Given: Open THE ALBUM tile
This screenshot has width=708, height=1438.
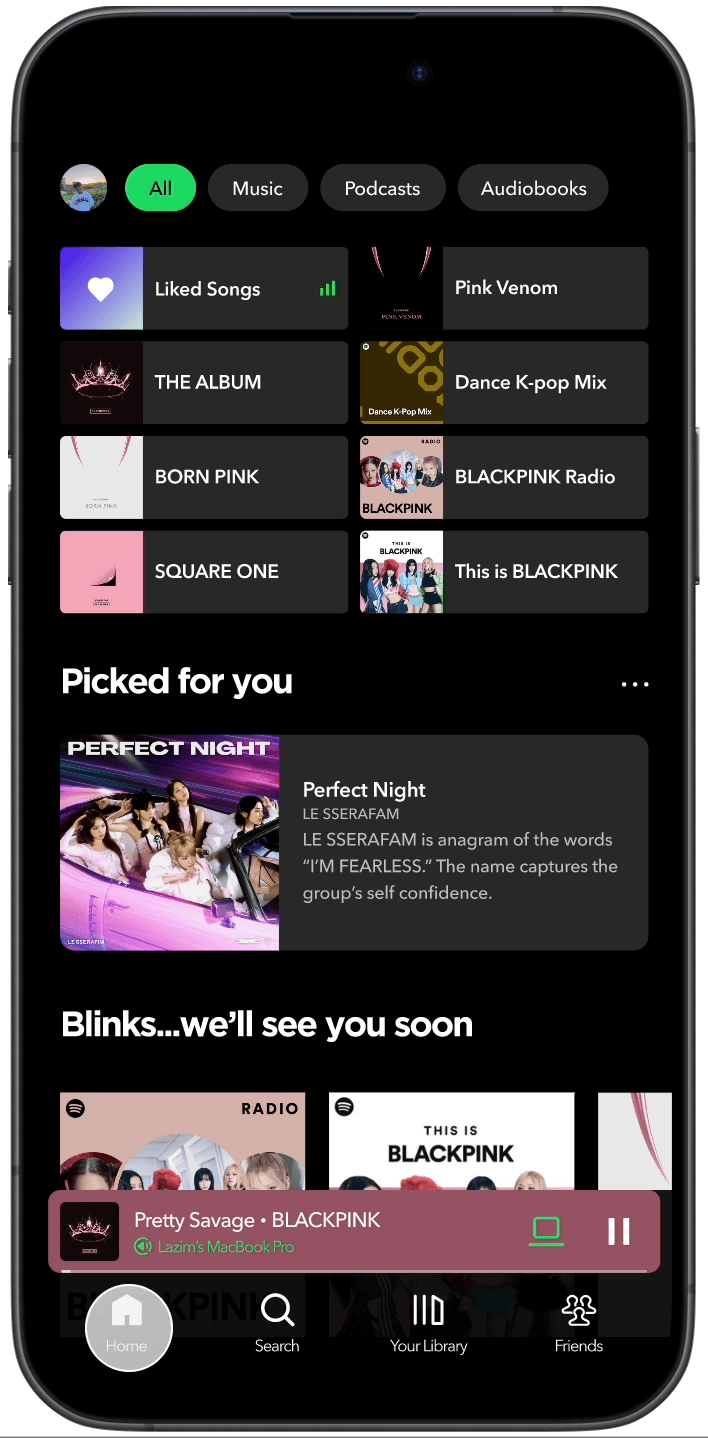Looking at the screenshot, I should 204,382.
